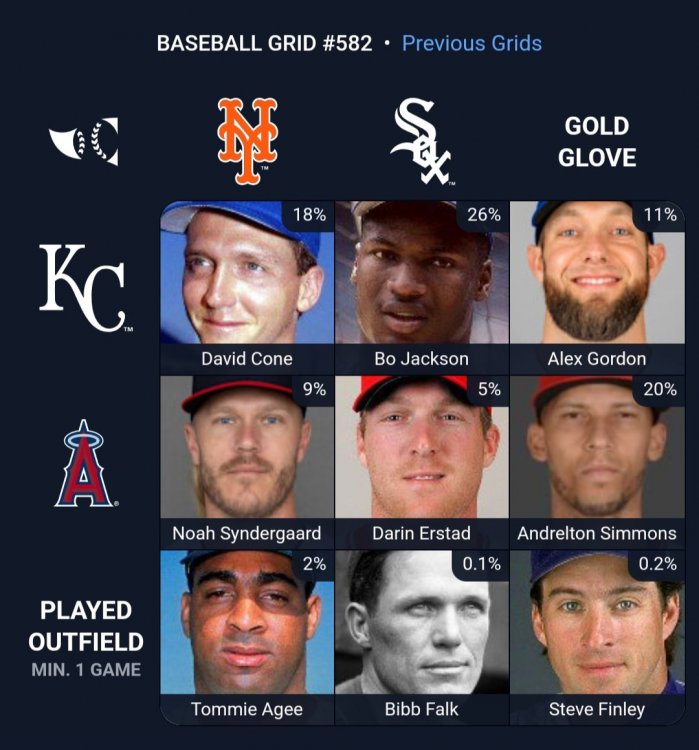This screenshot has width=699, height=750.
Task: Select the Darin Erstad tile
Action: pos(421,461)
